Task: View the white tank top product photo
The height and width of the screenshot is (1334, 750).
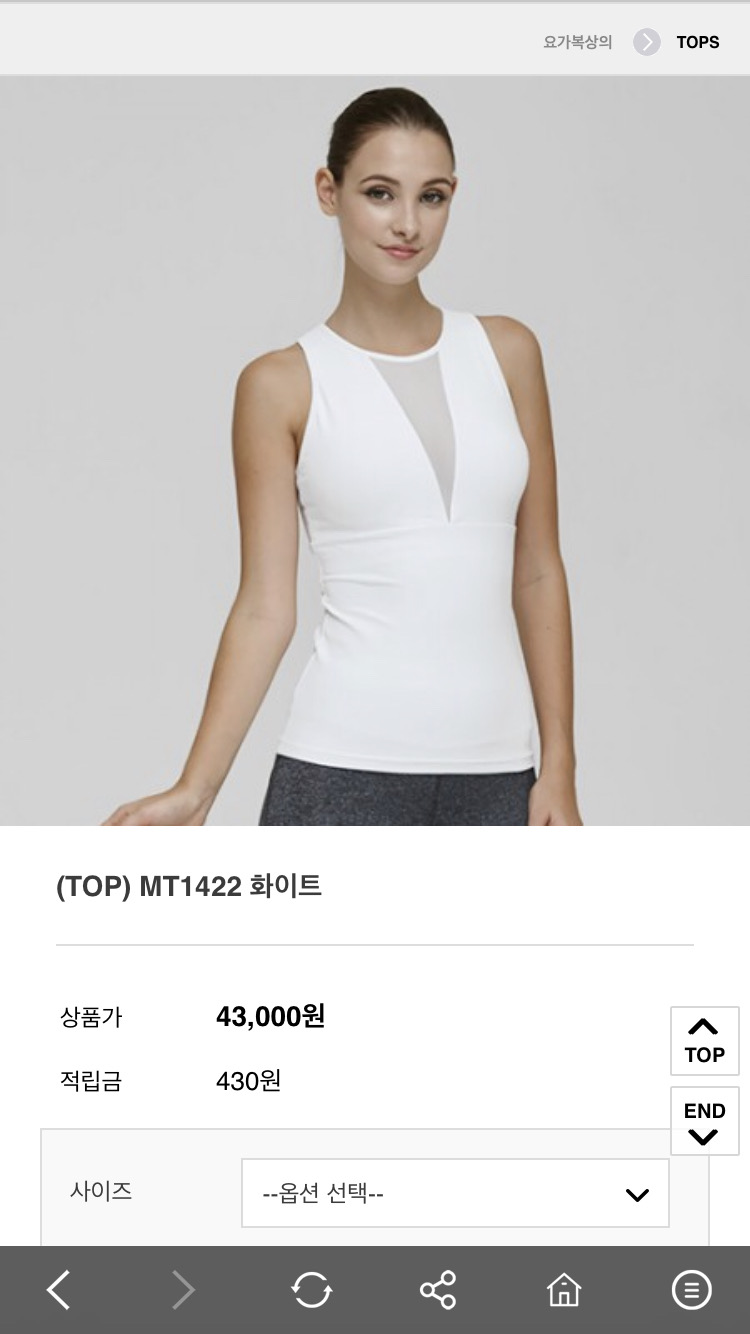Action: click(375, 450)
